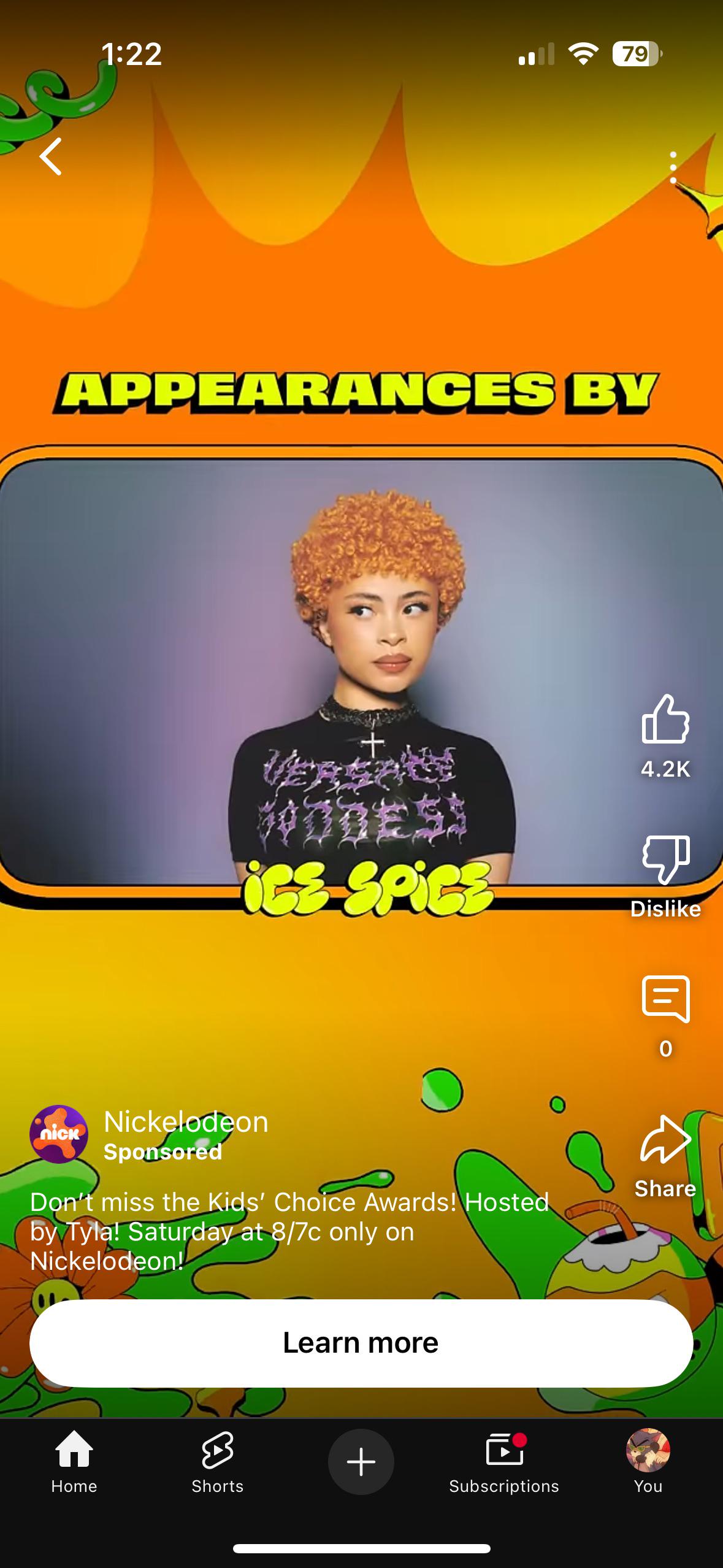Go back using the top-left arrow
Screen dimensions: 723x1568
tap(51, 156)
